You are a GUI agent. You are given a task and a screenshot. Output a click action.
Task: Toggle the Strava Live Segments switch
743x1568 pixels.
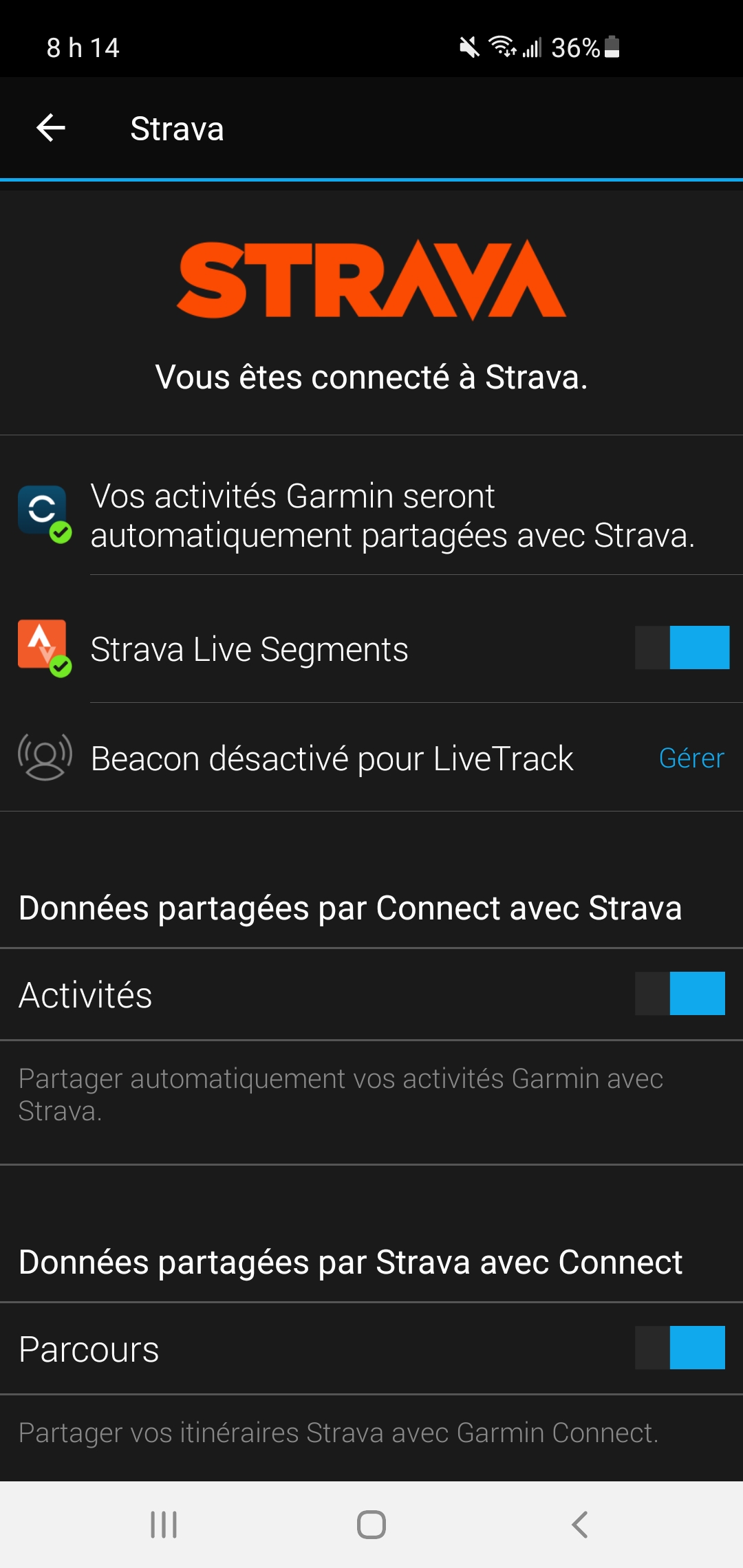pos(682,648)
